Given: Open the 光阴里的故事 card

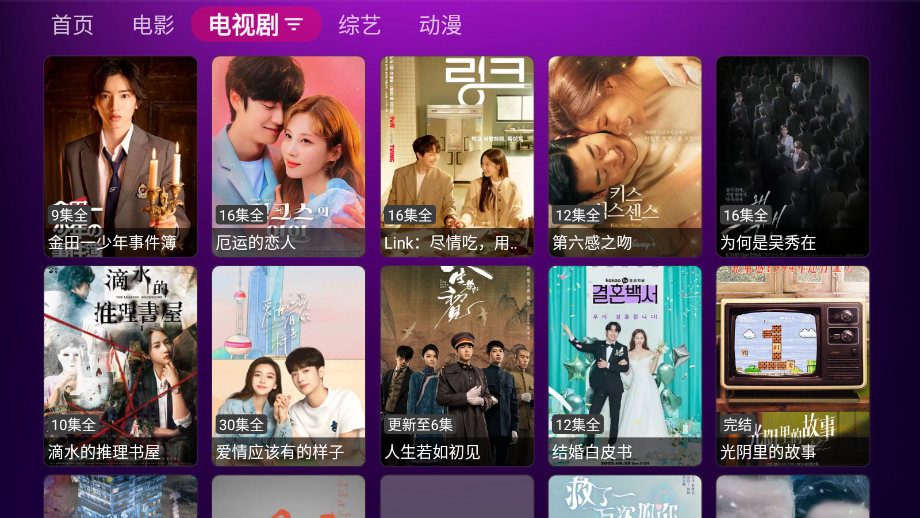Looking at the screenshot, I should tap(793, 365).
